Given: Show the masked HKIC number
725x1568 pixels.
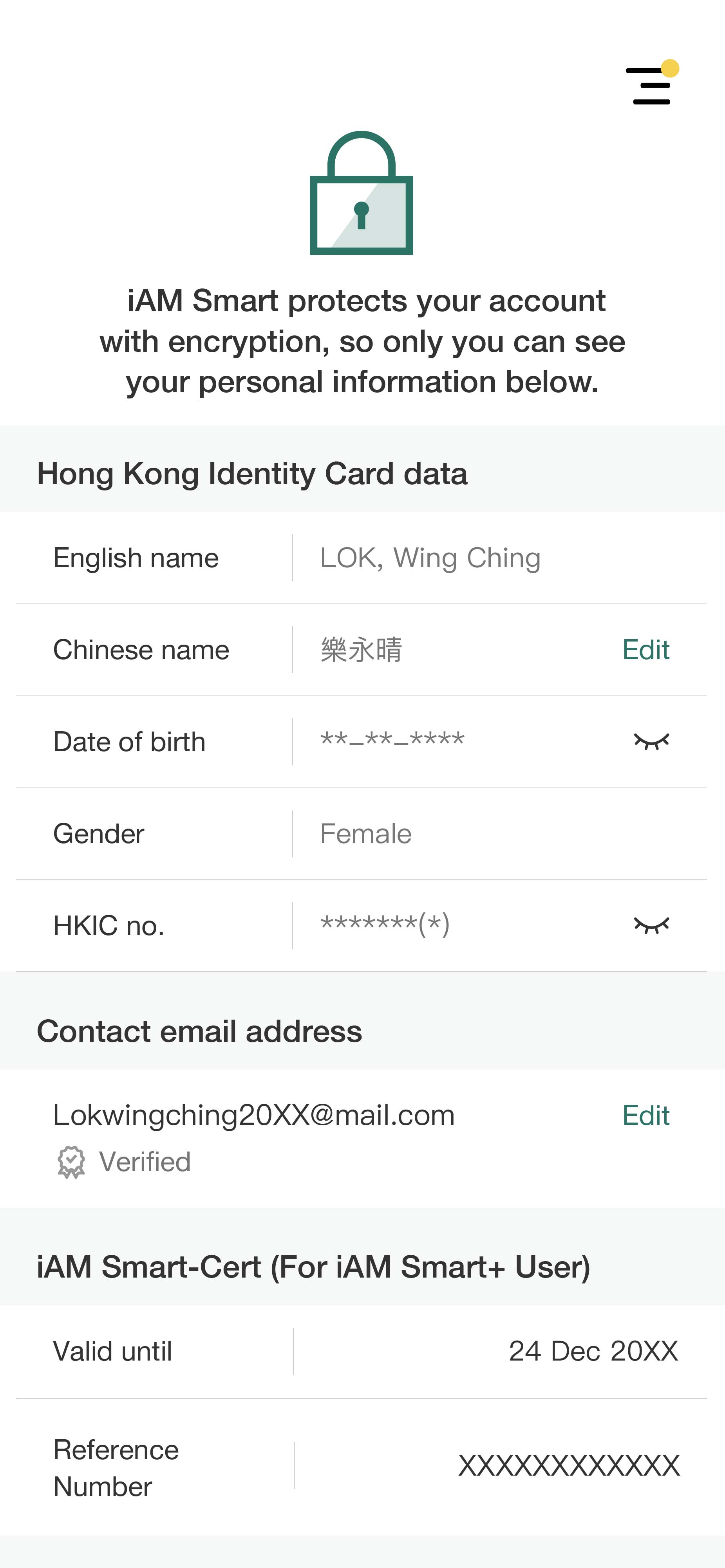Looking at the screenshot, I should click(651, 925).
